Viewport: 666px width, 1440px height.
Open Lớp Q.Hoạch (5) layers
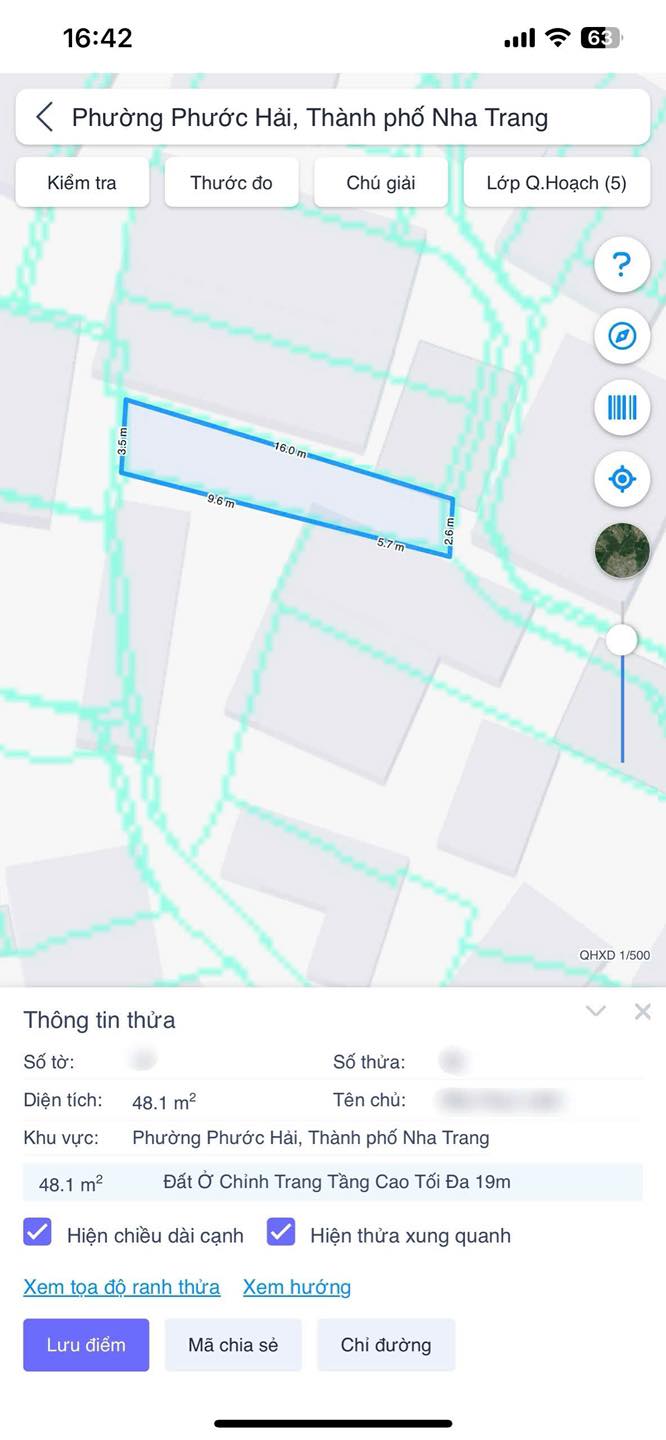557,183
